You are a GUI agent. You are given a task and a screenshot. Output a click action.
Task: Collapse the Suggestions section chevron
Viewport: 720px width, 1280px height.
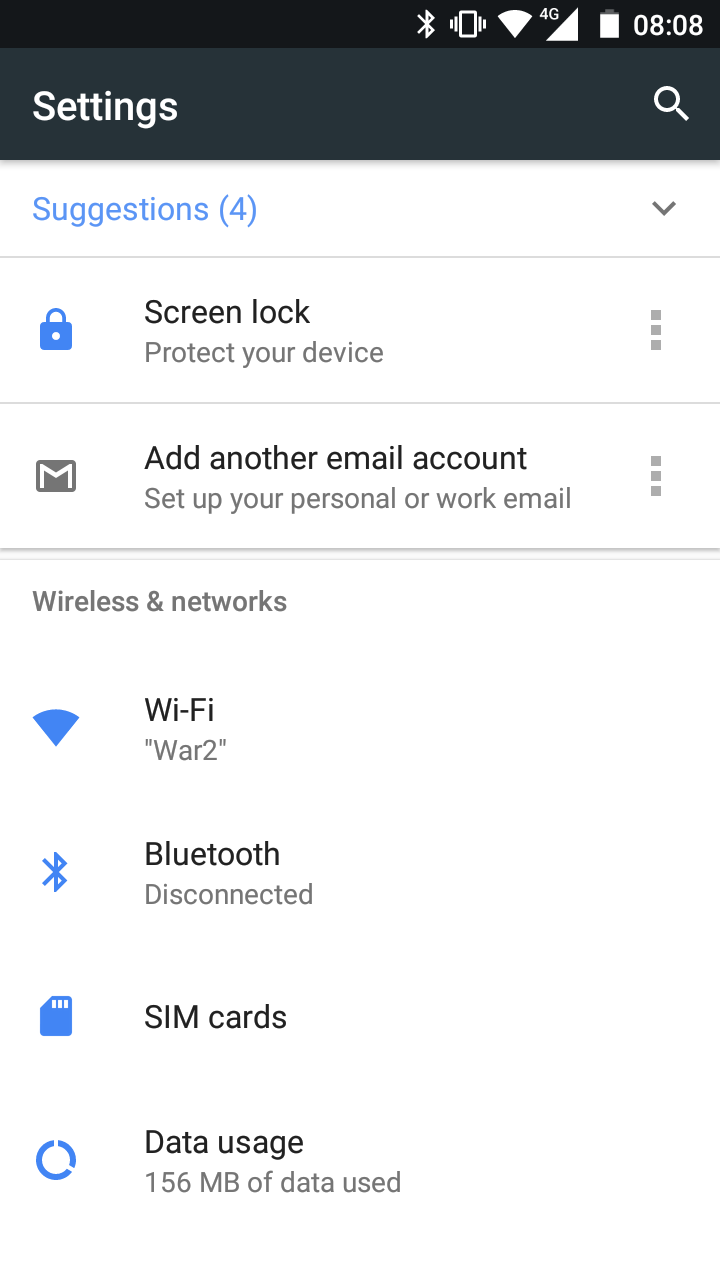[664, 208]
